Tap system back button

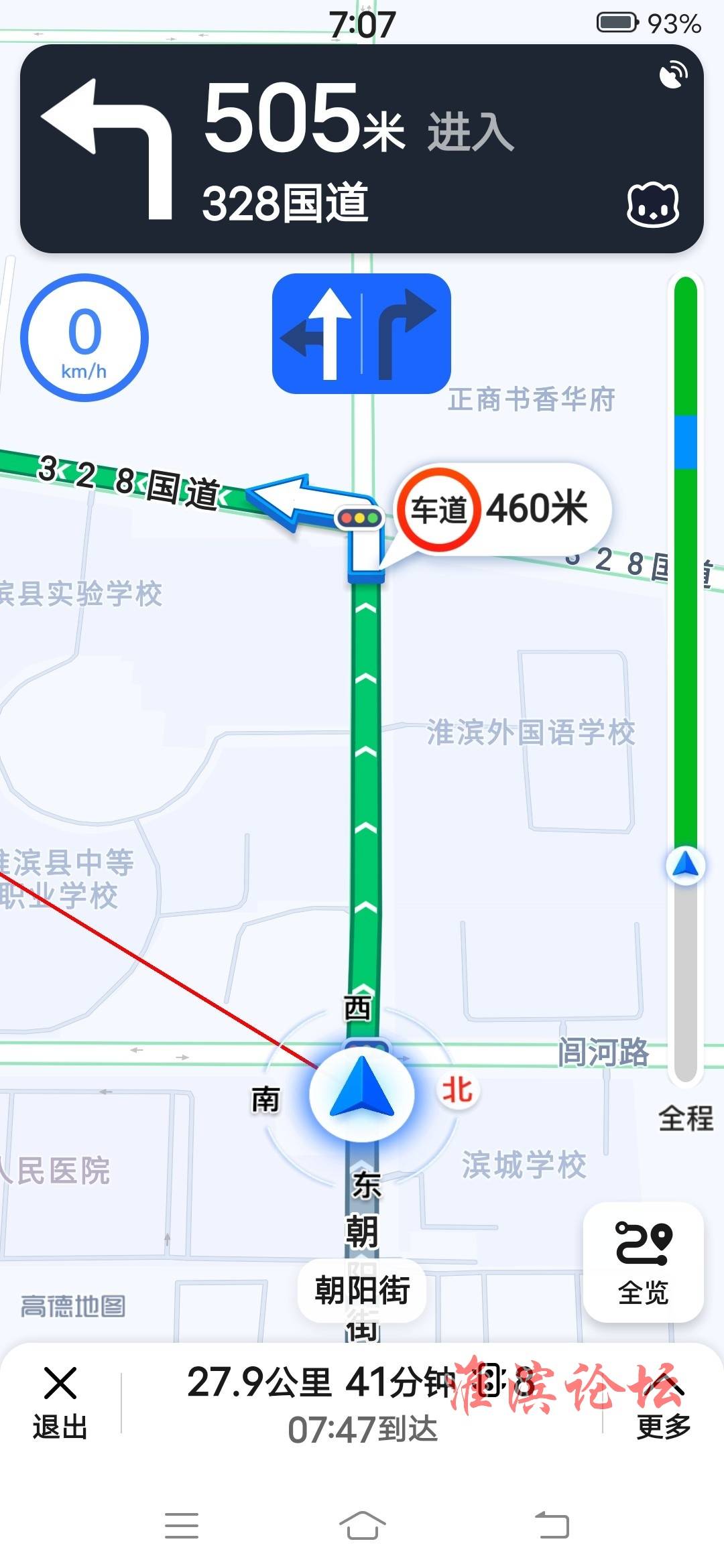point(552,1526)
